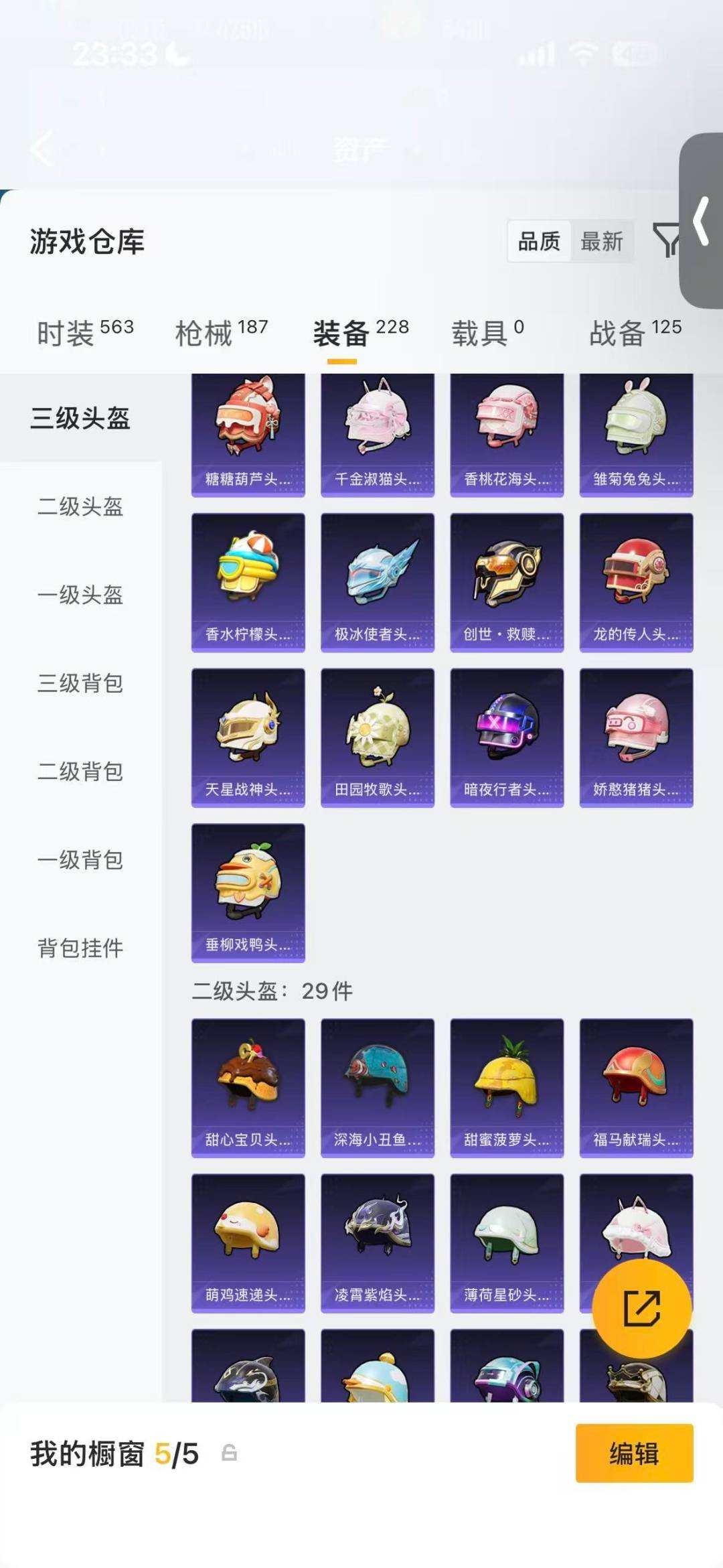Expand the 二级头盔：29件 section
The width and height of the screenshot is (723, 1568).
(270, 993)
